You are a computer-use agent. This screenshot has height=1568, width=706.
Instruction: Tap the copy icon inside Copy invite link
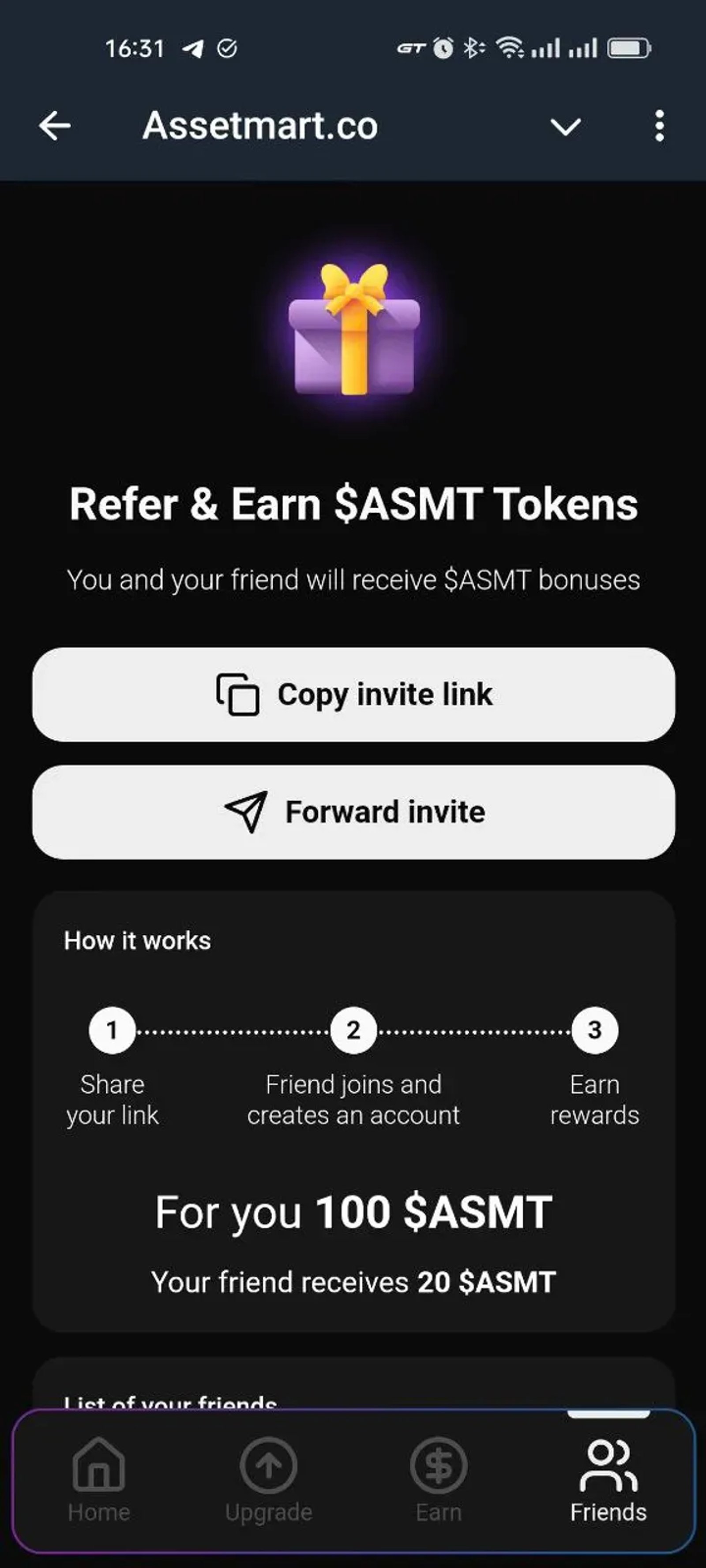[x=237, y=694]
